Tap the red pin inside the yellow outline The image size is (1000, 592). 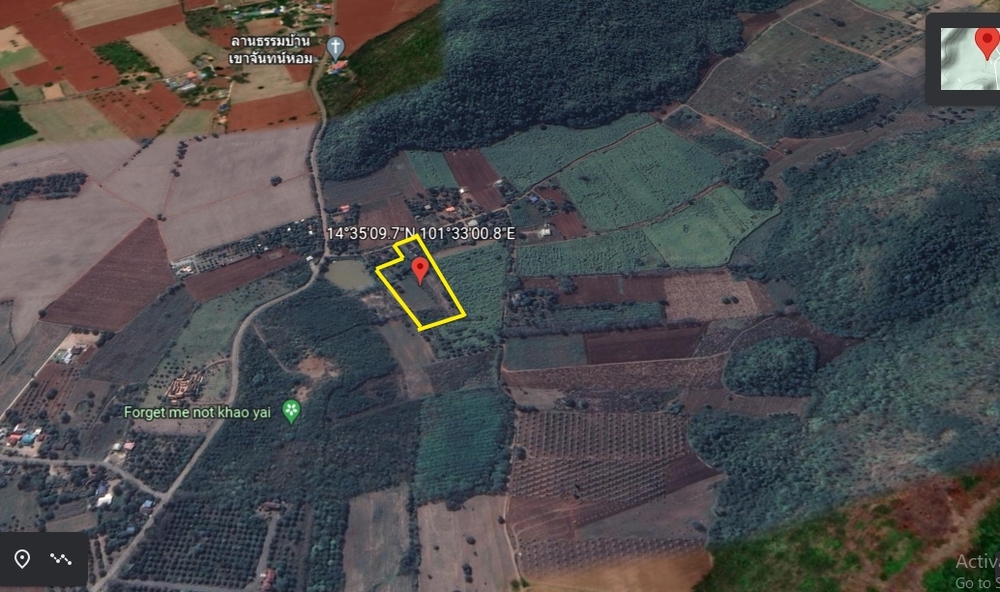pos(421,269)
